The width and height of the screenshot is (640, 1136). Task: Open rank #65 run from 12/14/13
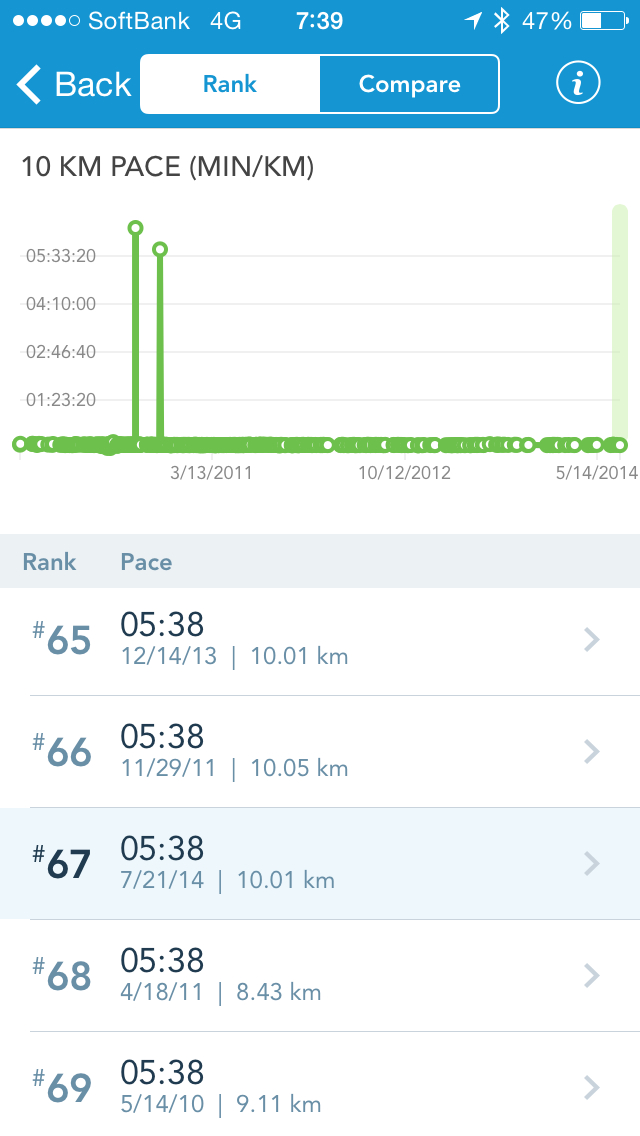(320, 640)
